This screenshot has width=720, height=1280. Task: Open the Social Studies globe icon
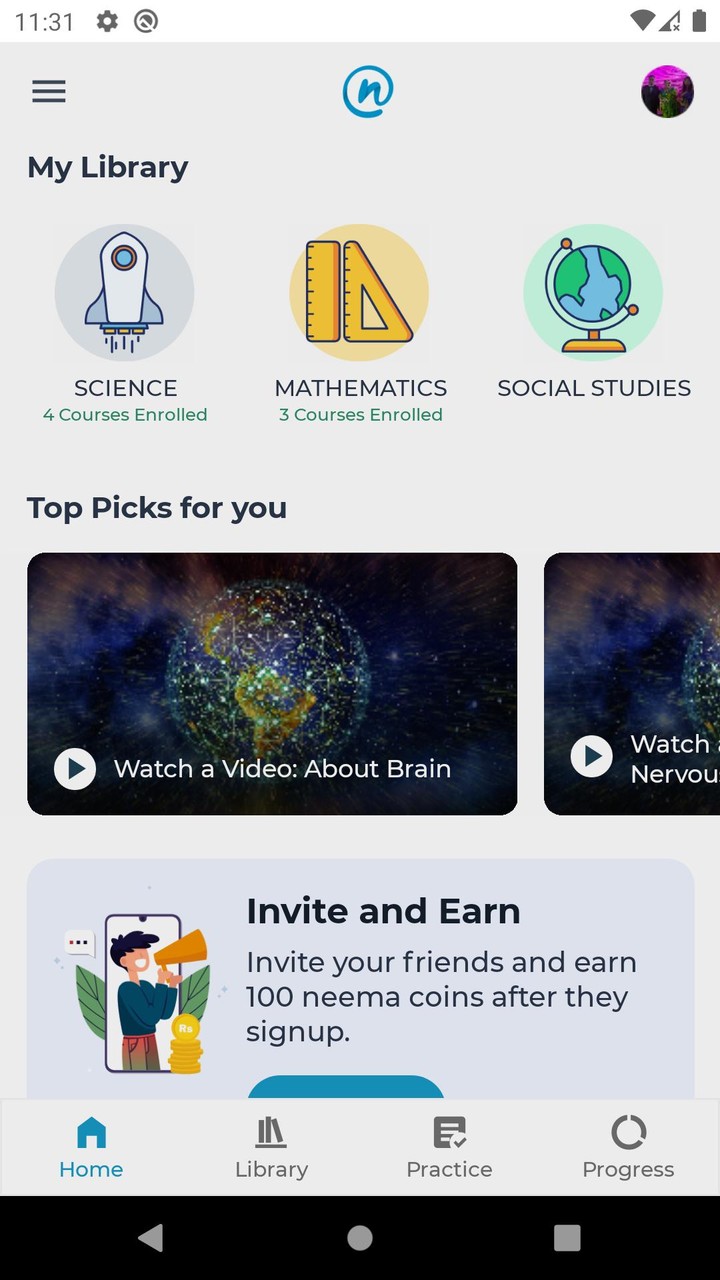[593, 292]
